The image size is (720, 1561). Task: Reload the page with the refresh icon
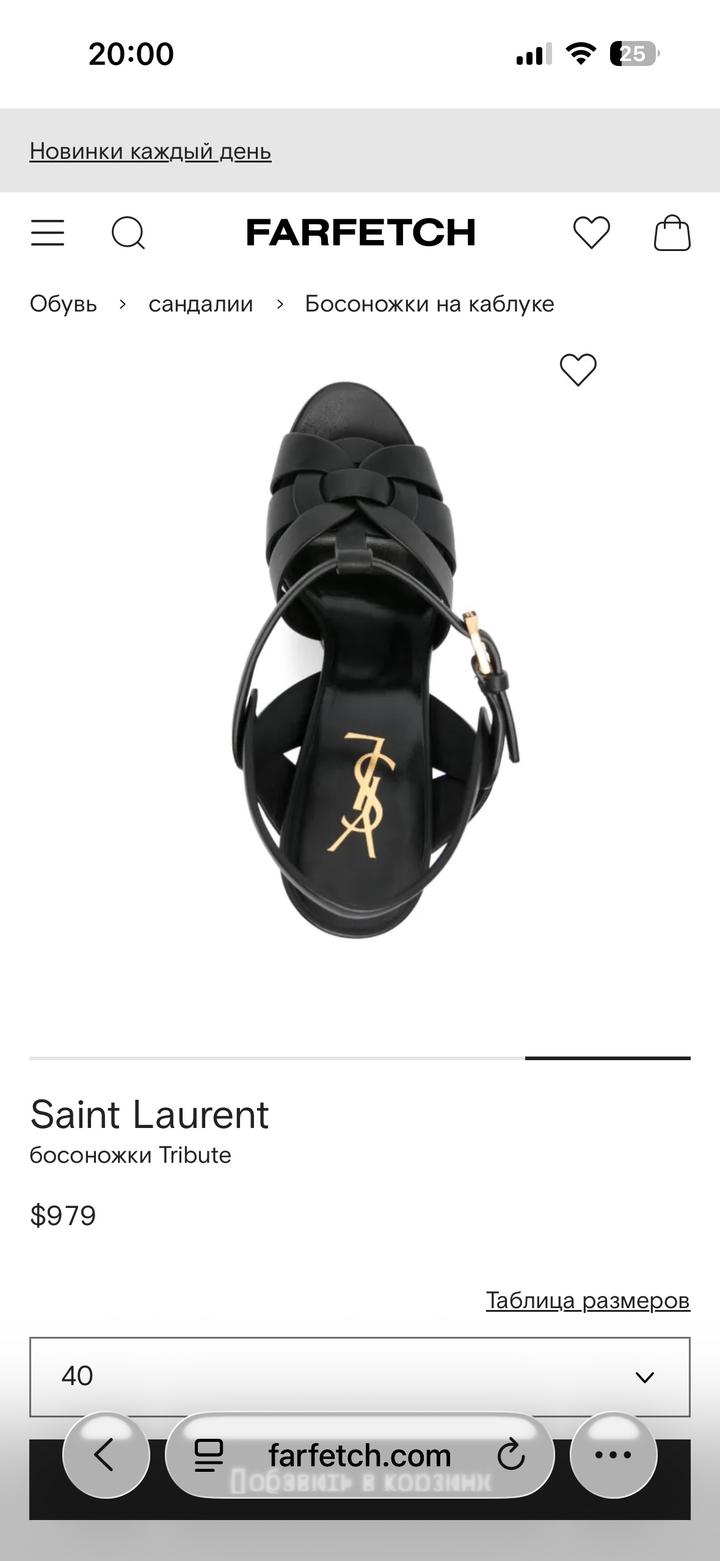pyautogui.click(x=512, y=1455)
